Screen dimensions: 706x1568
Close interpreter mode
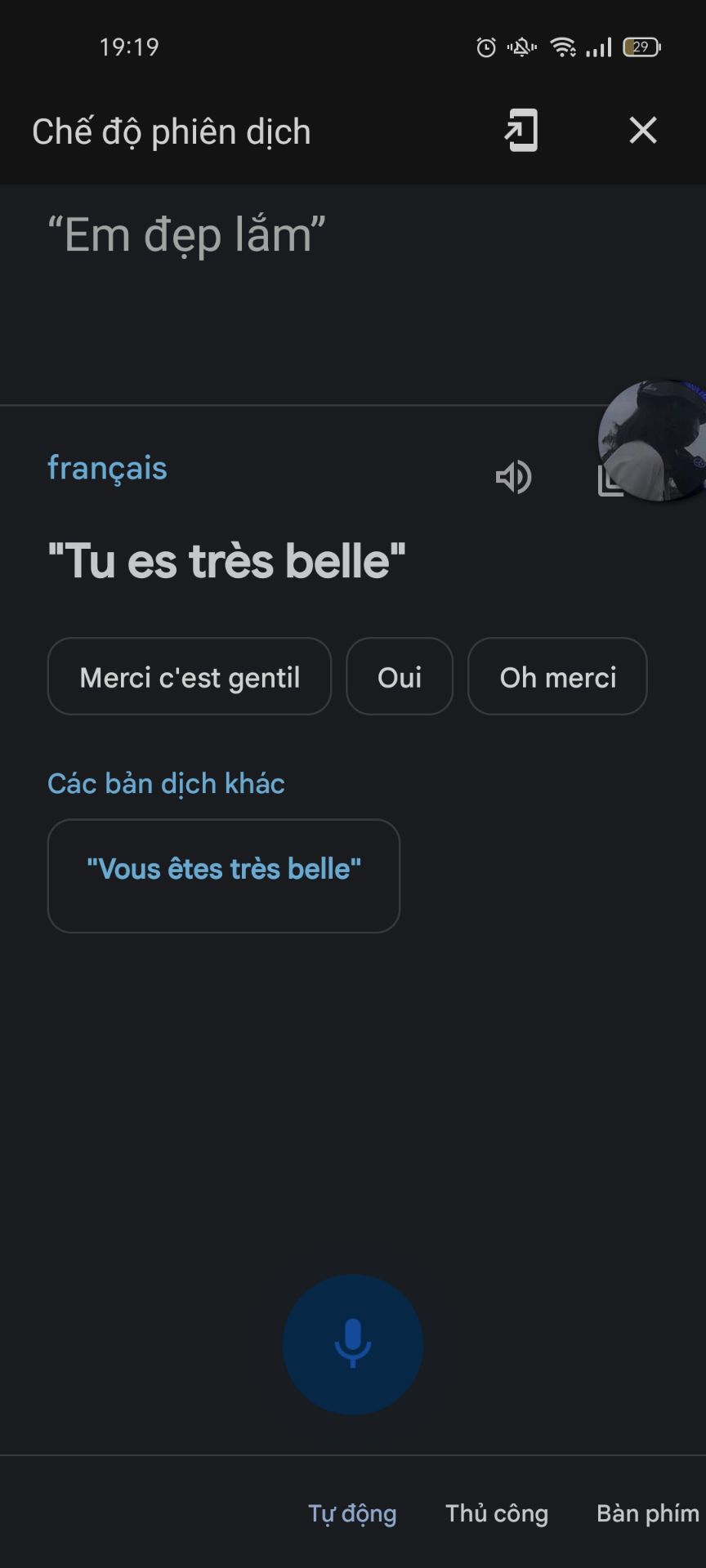[642, 130]
